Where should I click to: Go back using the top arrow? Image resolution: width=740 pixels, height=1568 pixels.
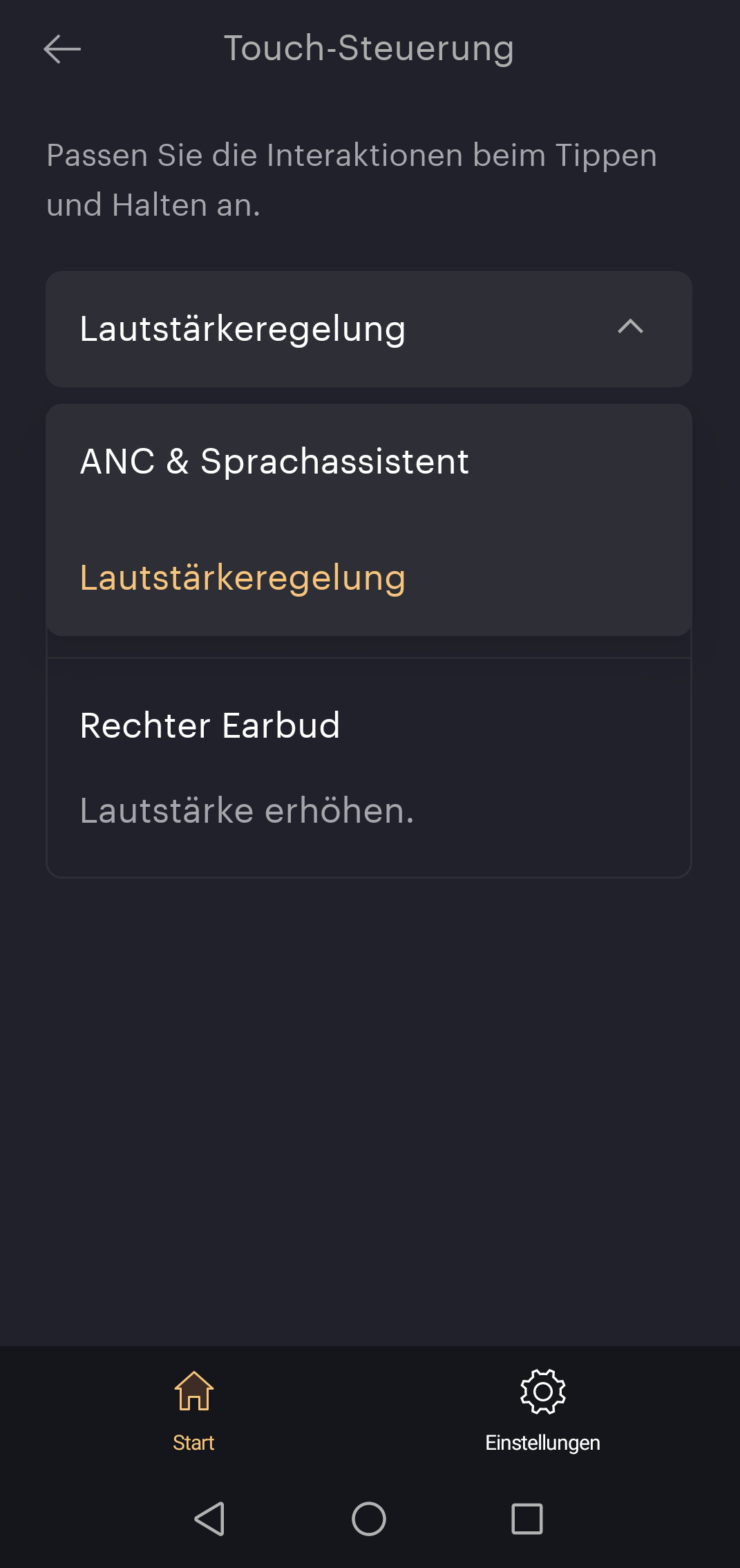pos(62,49)
